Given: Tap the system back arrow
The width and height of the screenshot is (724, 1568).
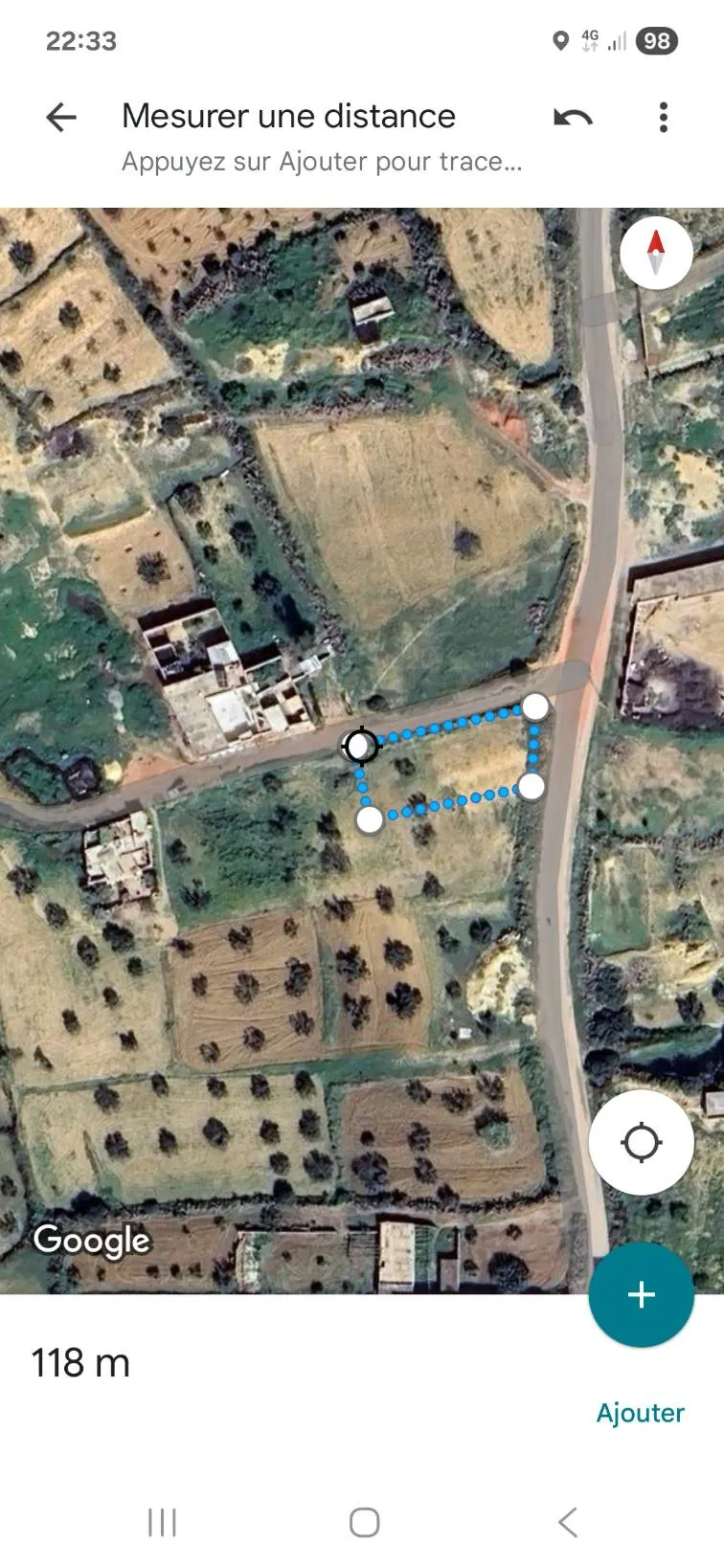Looking at the screenshot, I should coord(568,1522).
